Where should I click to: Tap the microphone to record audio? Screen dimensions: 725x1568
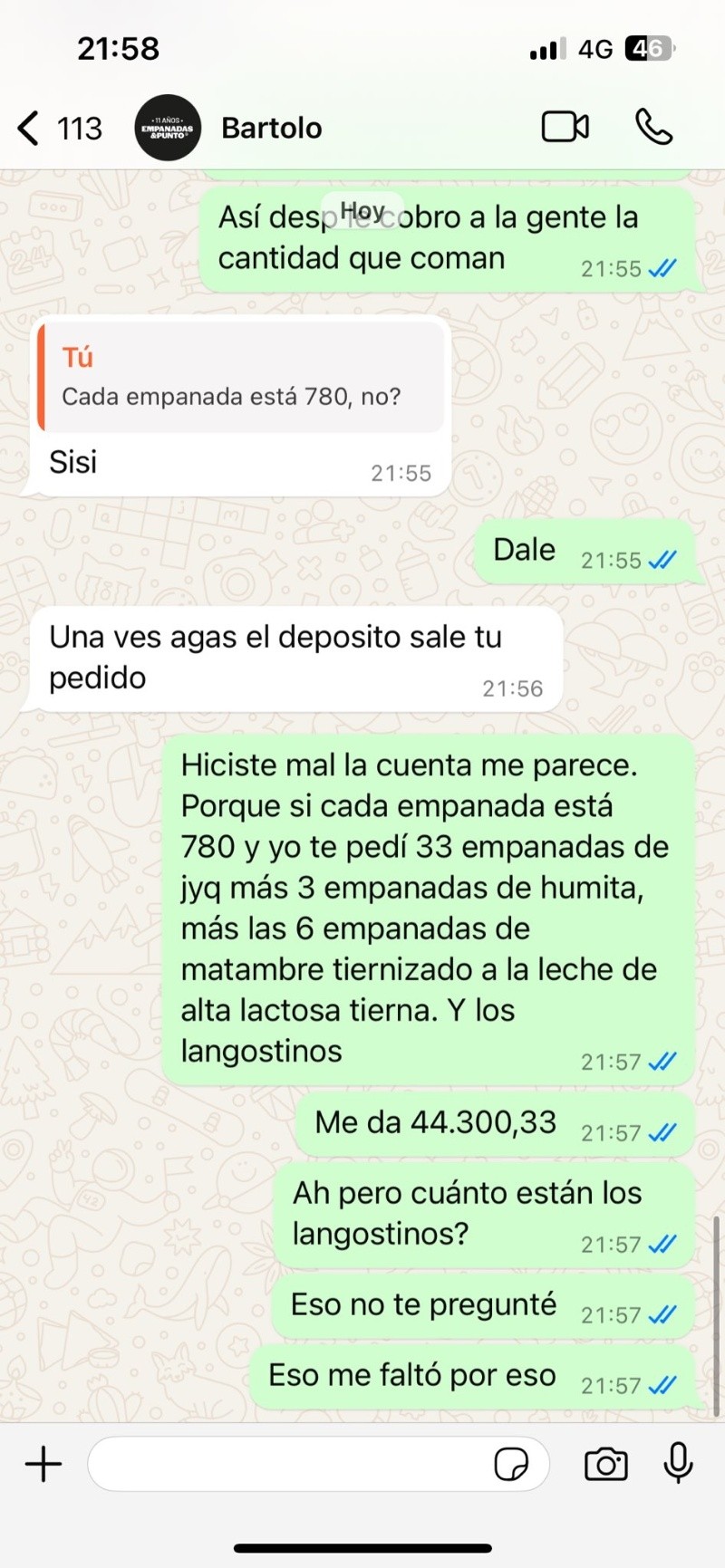(x=678, y=1464)
